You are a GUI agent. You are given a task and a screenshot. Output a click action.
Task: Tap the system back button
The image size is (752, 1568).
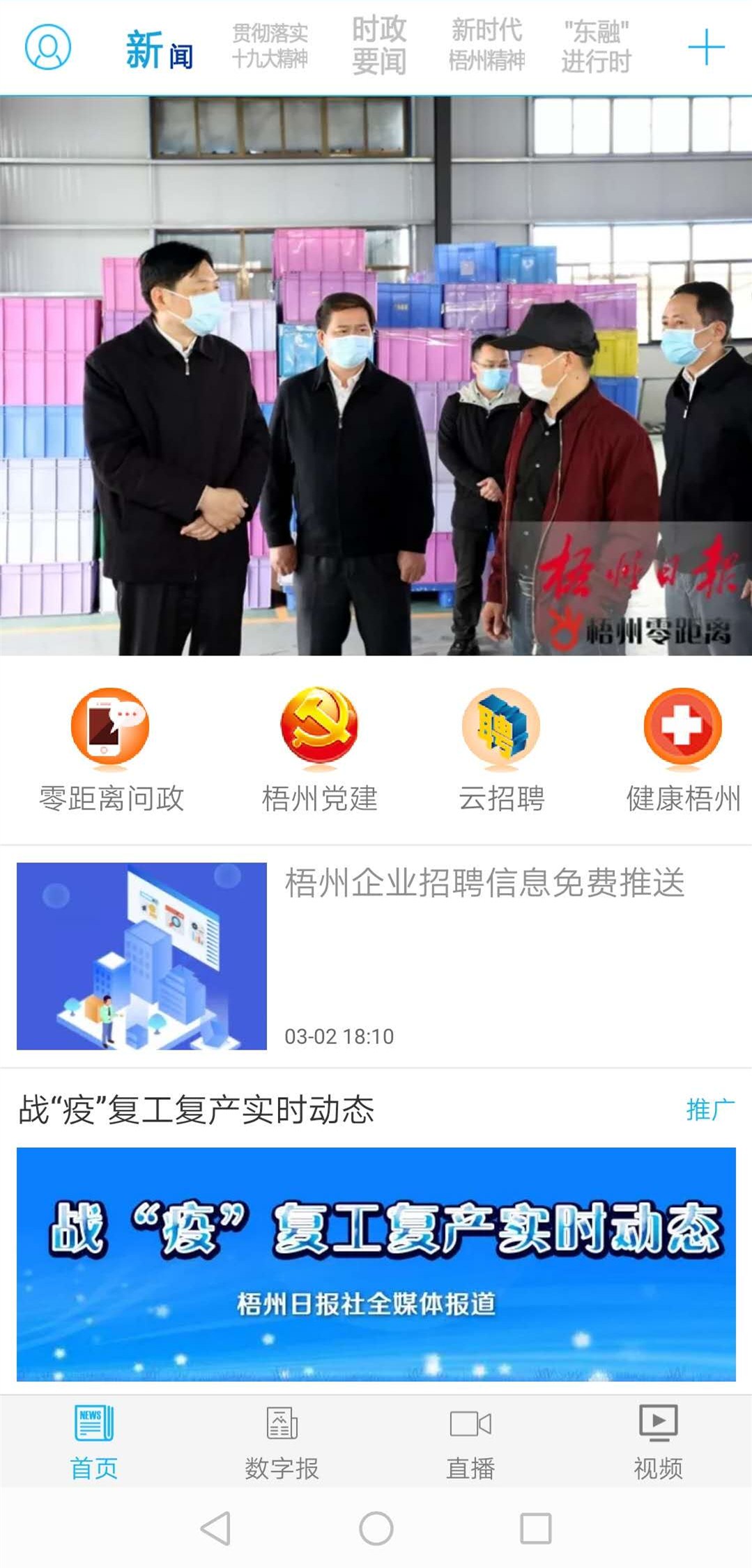[x=215, y=1528]
